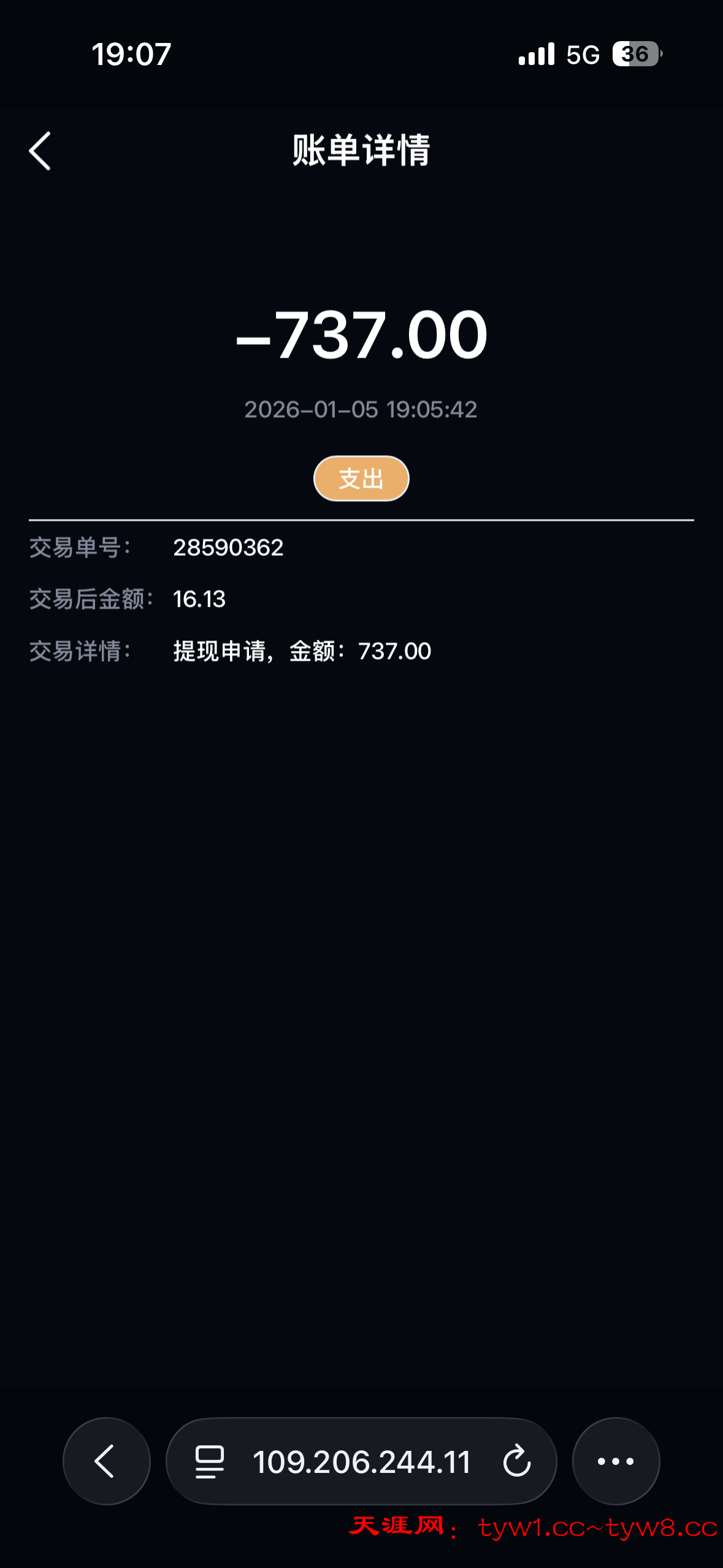This screenshot has width=723, height=1568.
Task: Open the browser's three-dot more menu
Action: (x=616, y=1461)
